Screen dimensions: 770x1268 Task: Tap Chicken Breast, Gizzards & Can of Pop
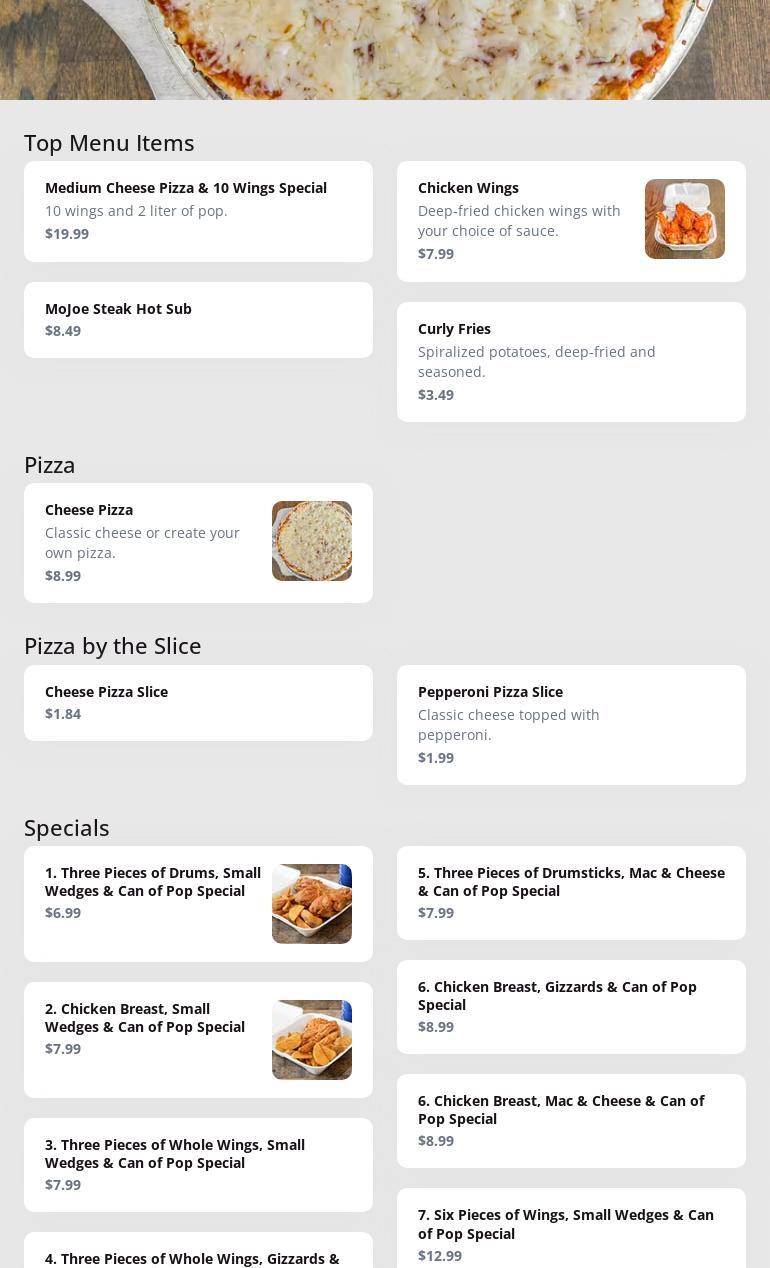coord(570,1006)
